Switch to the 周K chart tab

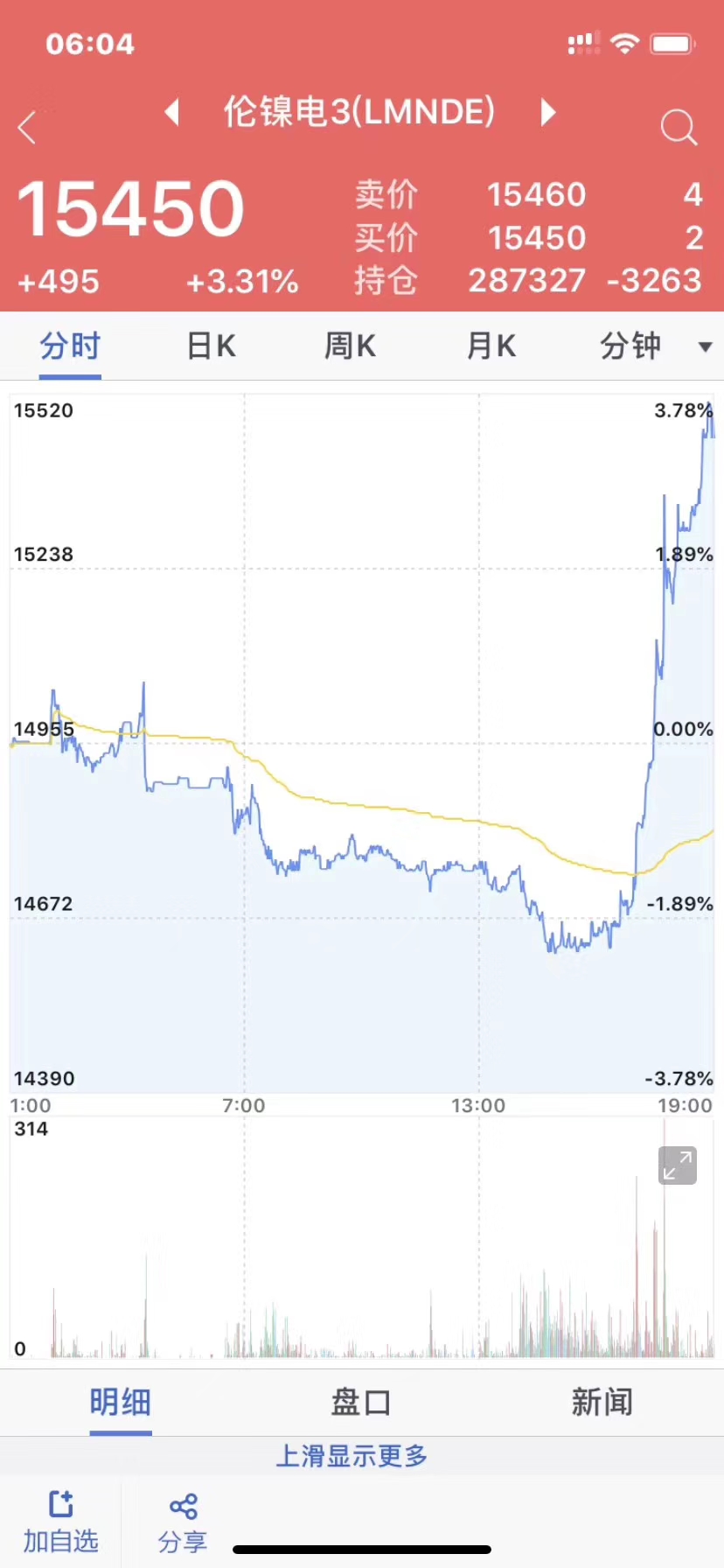coord(350,346)
